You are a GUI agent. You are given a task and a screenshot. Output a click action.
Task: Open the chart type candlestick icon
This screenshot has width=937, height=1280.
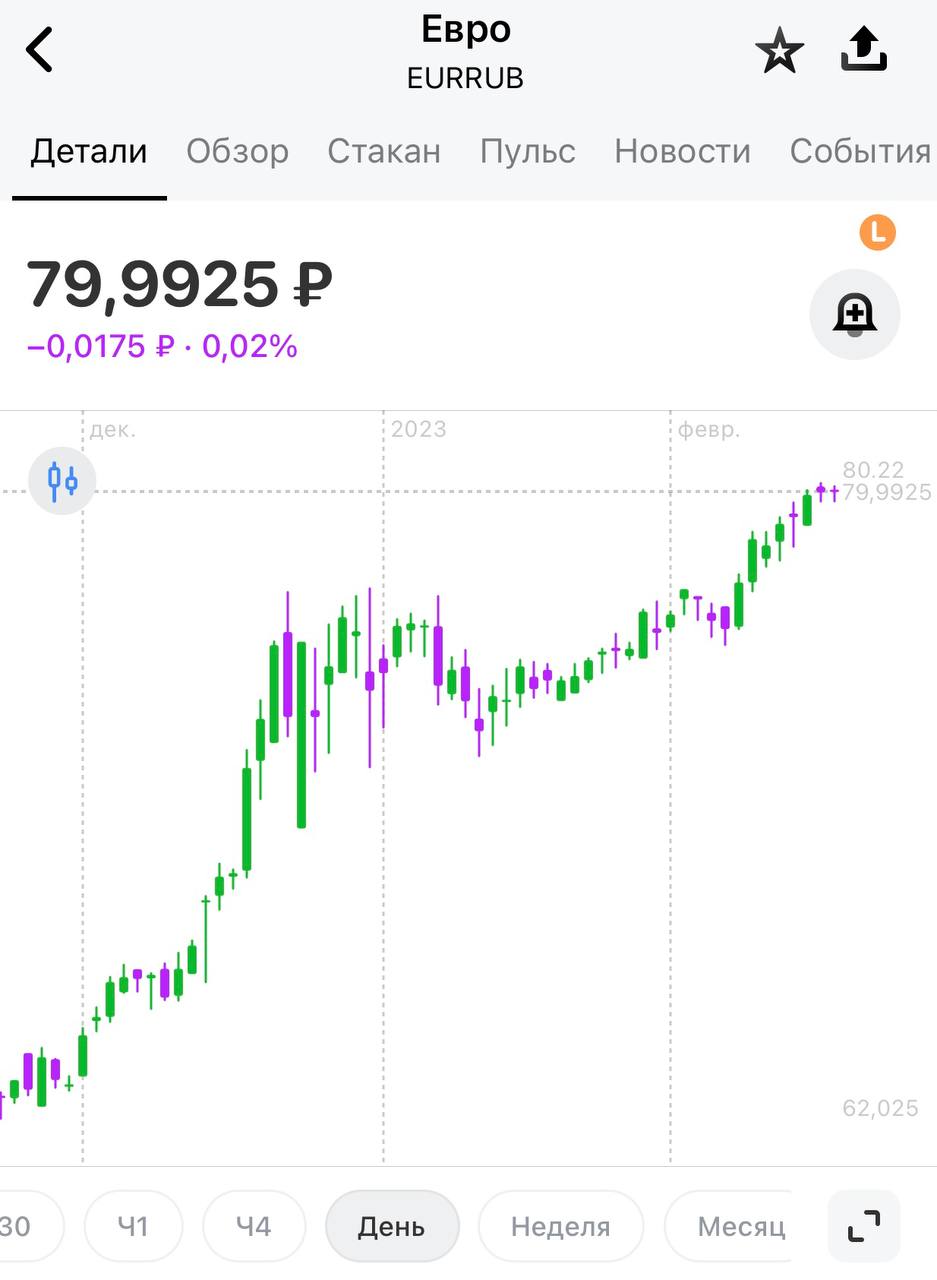(x=61, y=480)
